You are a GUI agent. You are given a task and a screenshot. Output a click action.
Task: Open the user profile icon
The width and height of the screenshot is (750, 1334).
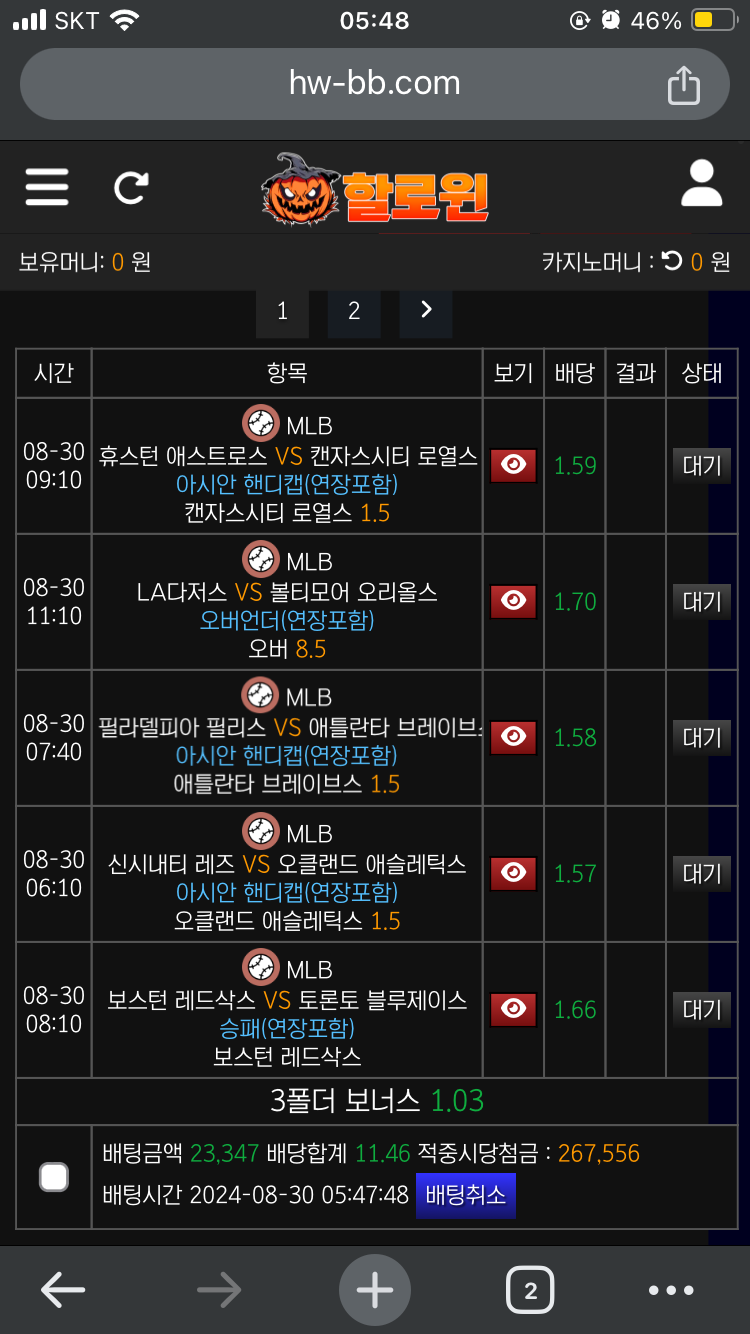701,184
